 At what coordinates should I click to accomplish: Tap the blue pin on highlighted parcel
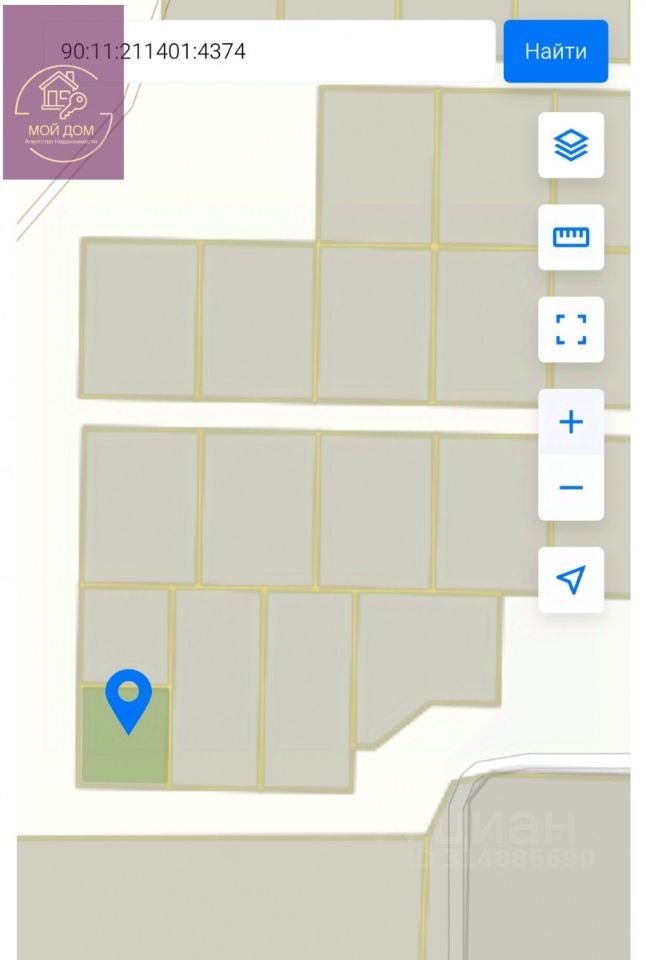[x=129, y=698]
